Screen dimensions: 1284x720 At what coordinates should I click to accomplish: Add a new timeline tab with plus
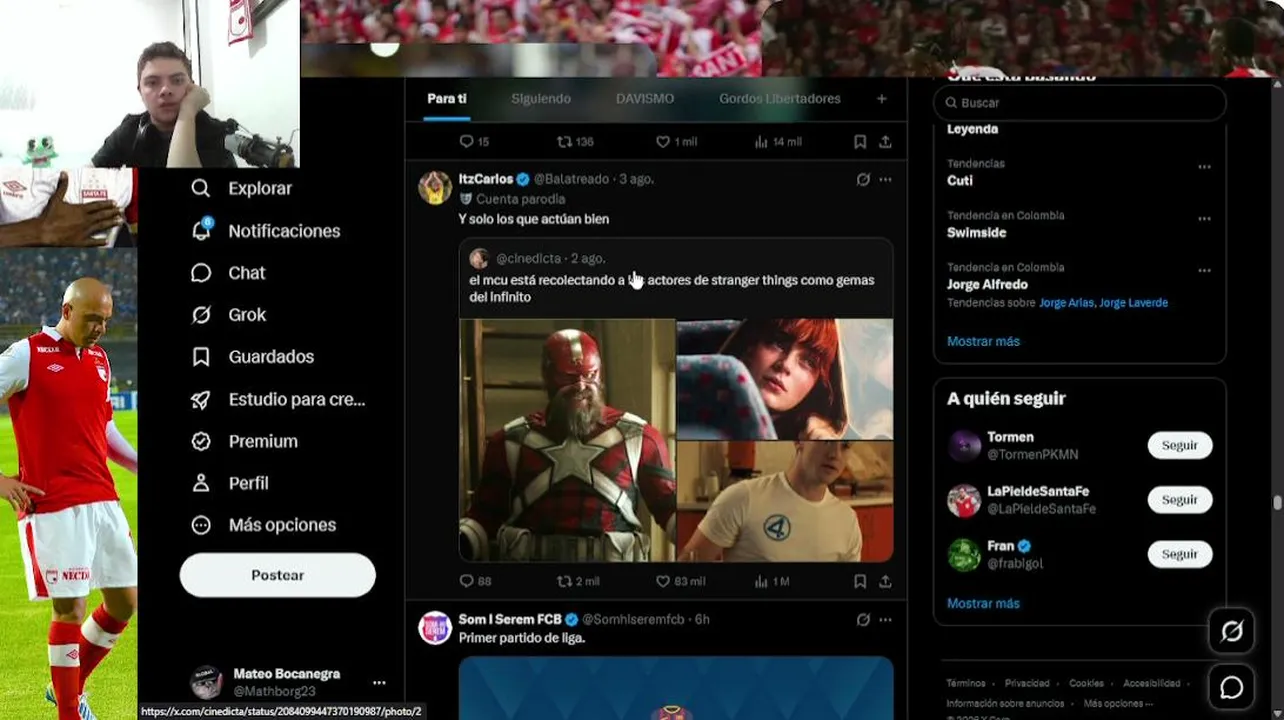pos(881,99)
